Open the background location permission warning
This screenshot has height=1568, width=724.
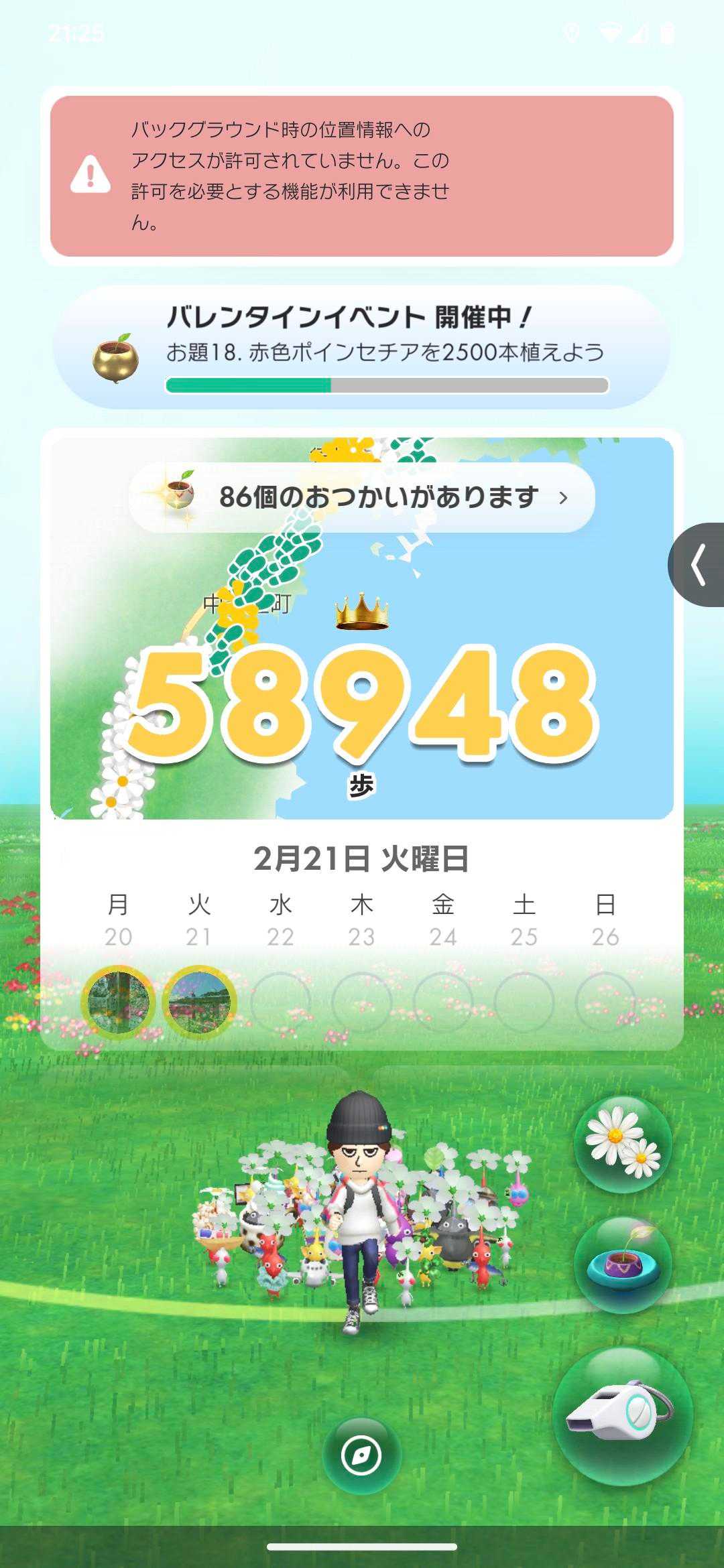[x=362, y=176]
